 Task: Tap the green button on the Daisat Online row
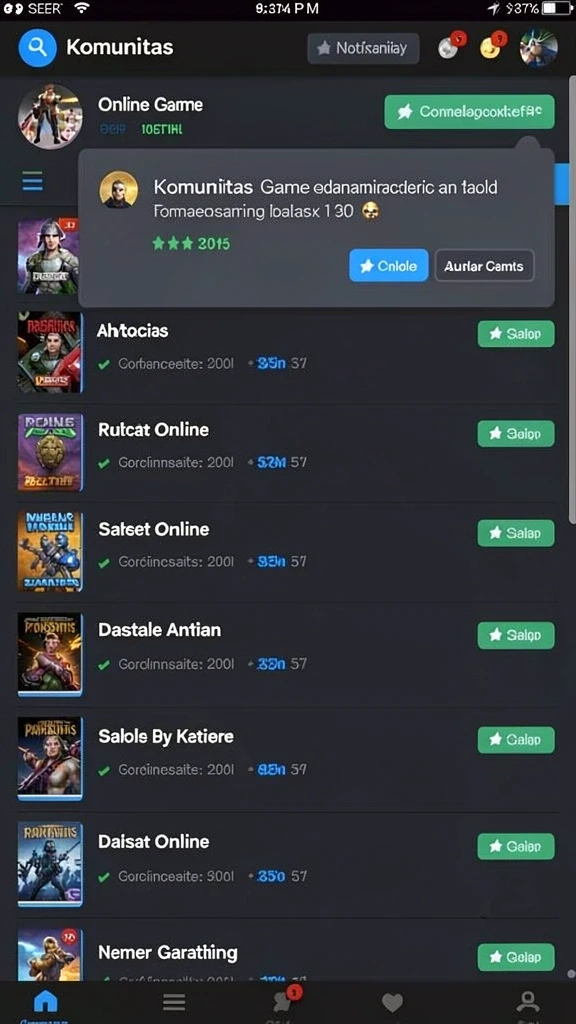(x=516, y=846)
